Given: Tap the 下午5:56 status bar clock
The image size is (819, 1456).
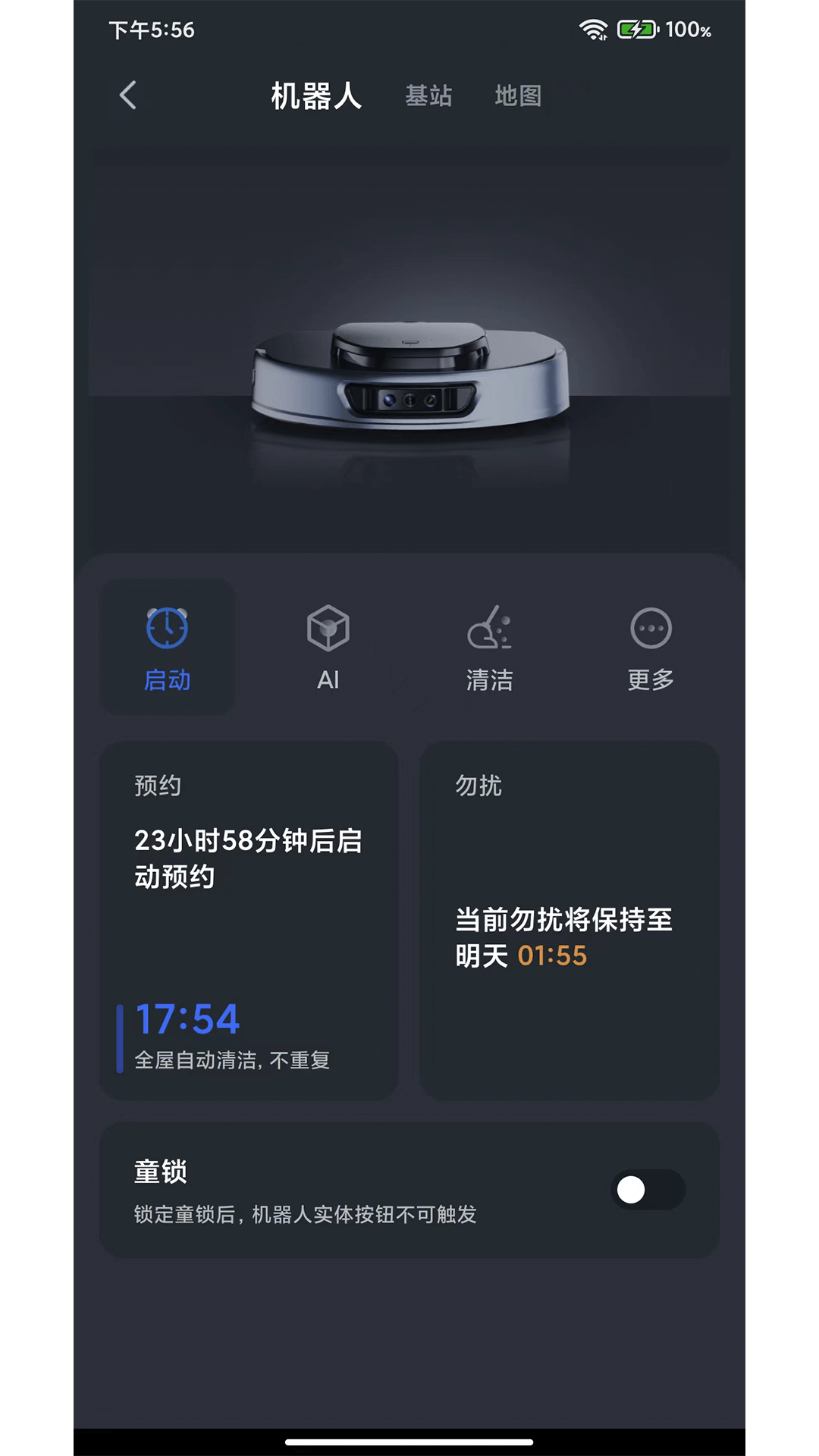Looking at the screenshot, I should (151, 30).
